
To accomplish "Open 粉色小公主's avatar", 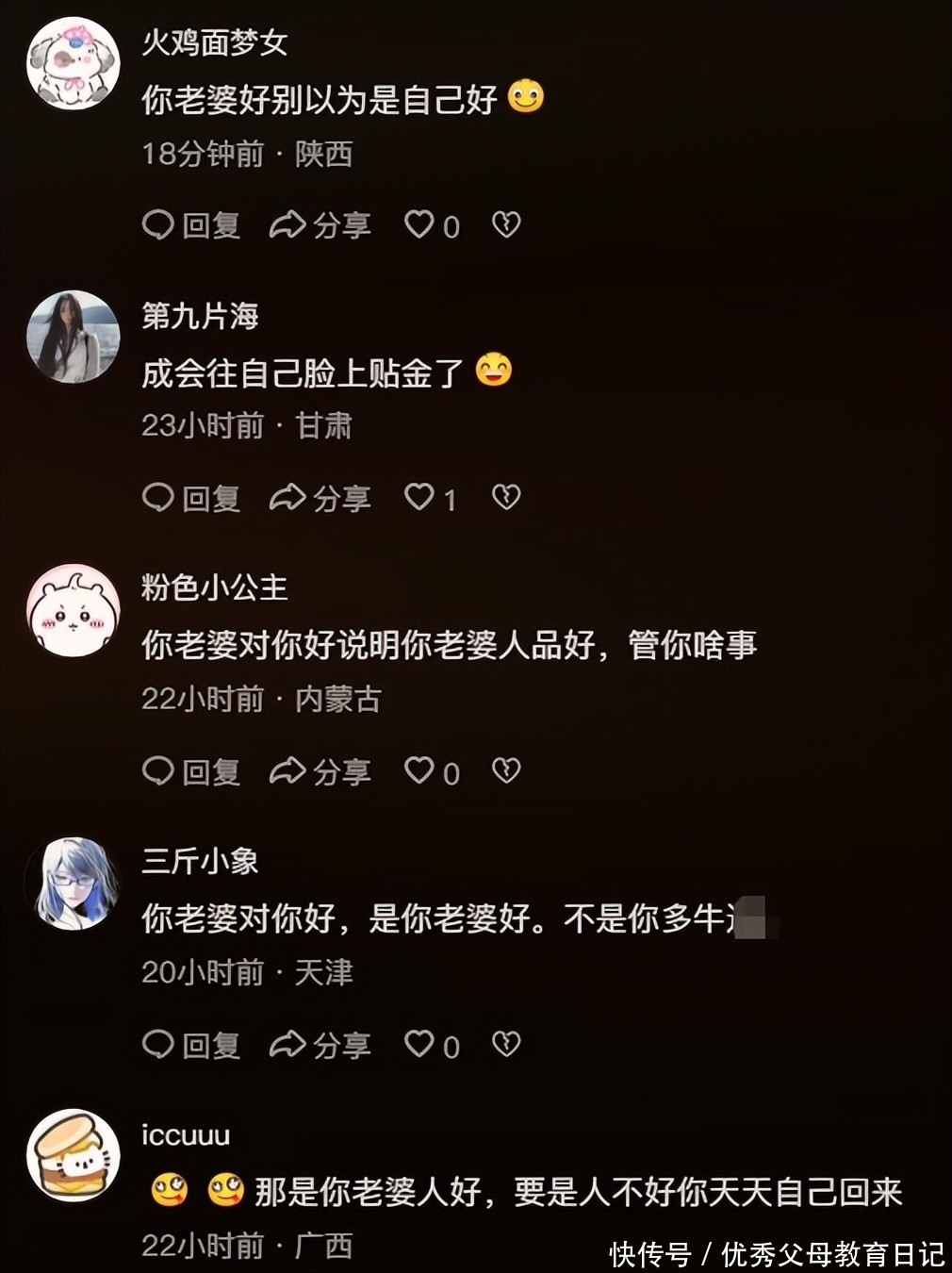I will tap(74, 610).
